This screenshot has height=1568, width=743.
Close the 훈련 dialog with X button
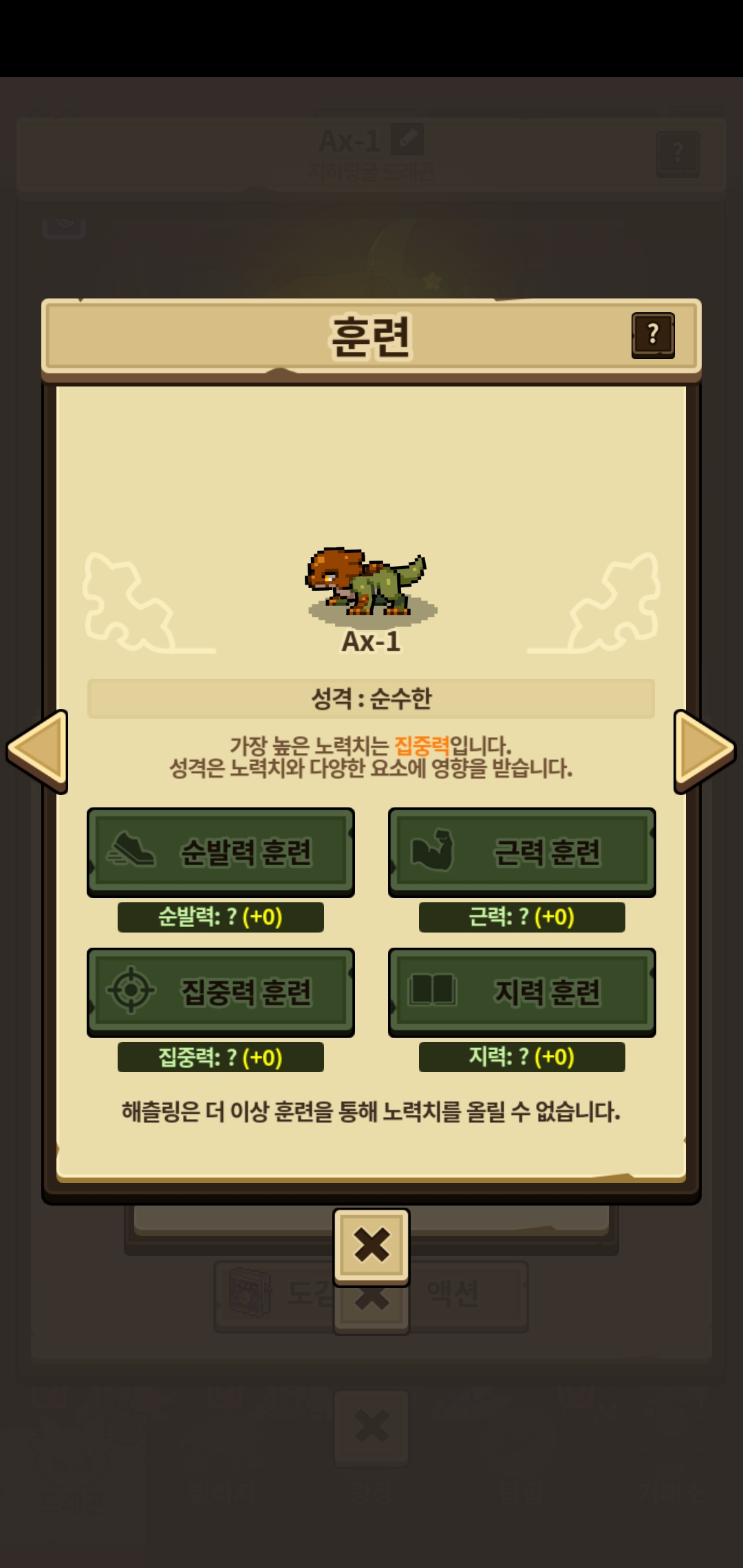(x=371, y=1246)
